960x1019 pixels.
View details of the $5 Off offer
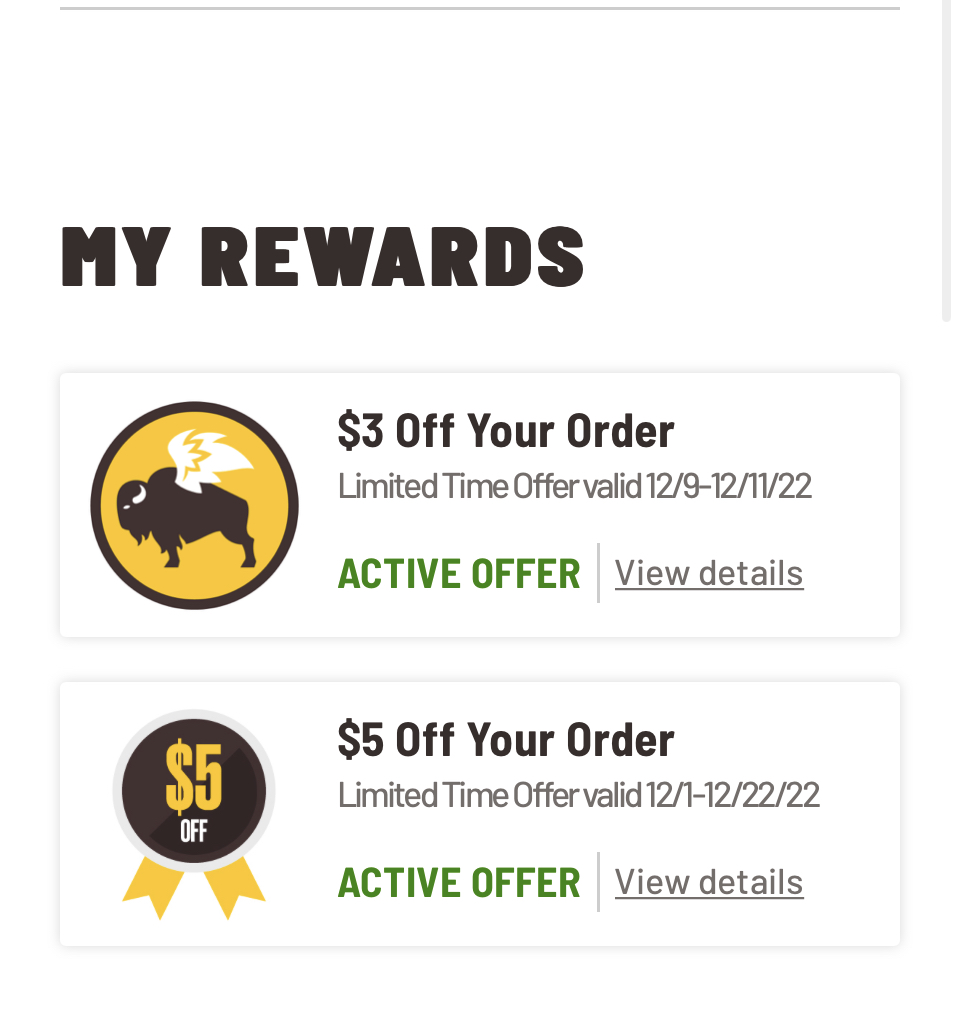click(708, 882)
